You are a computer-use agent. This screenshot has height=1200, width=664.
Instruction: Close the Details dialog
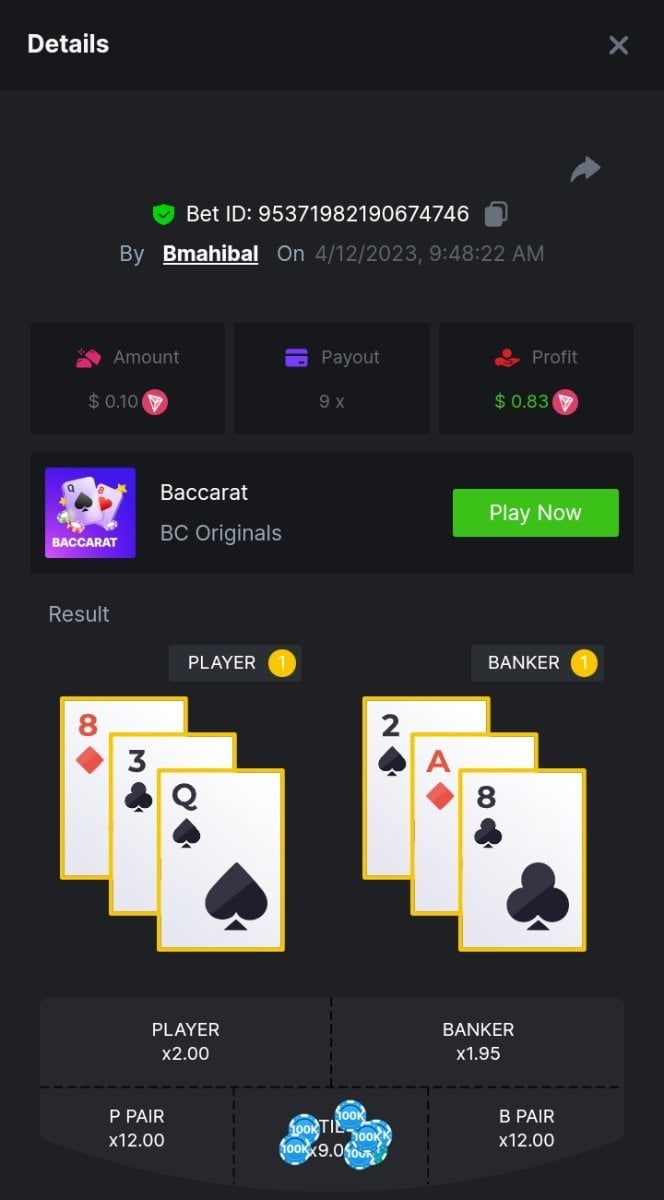click(618, 45)
